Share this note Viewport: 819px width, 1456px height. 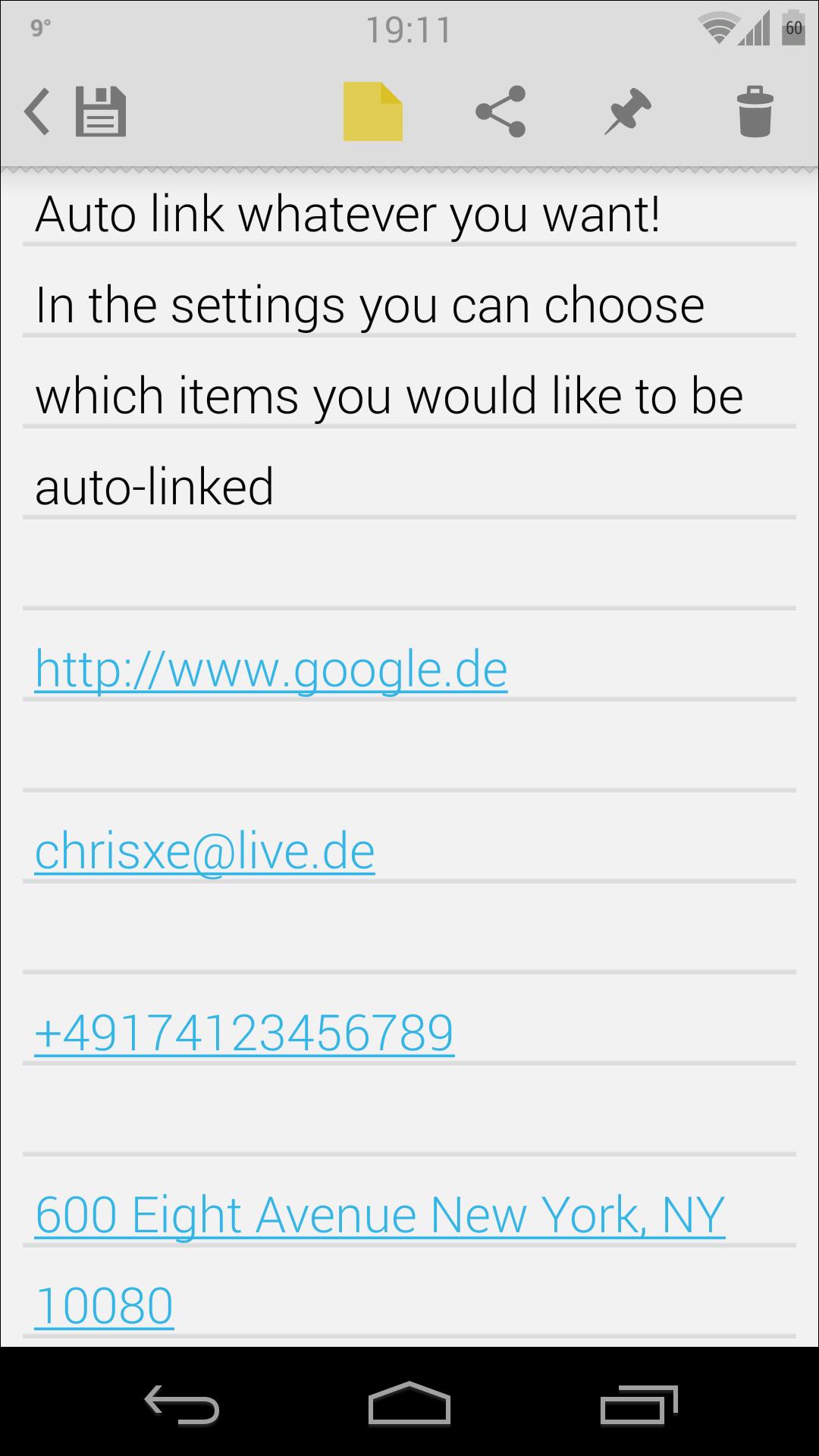click(500, 111)
